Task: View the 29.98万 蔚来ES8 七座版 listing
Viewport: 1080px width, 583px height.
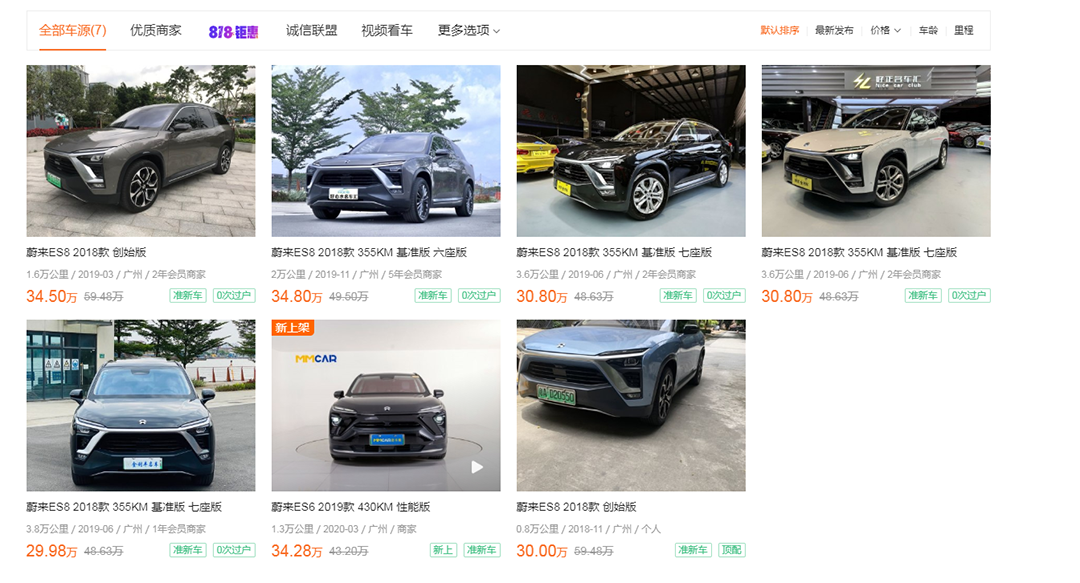Action: click(140, 405)
